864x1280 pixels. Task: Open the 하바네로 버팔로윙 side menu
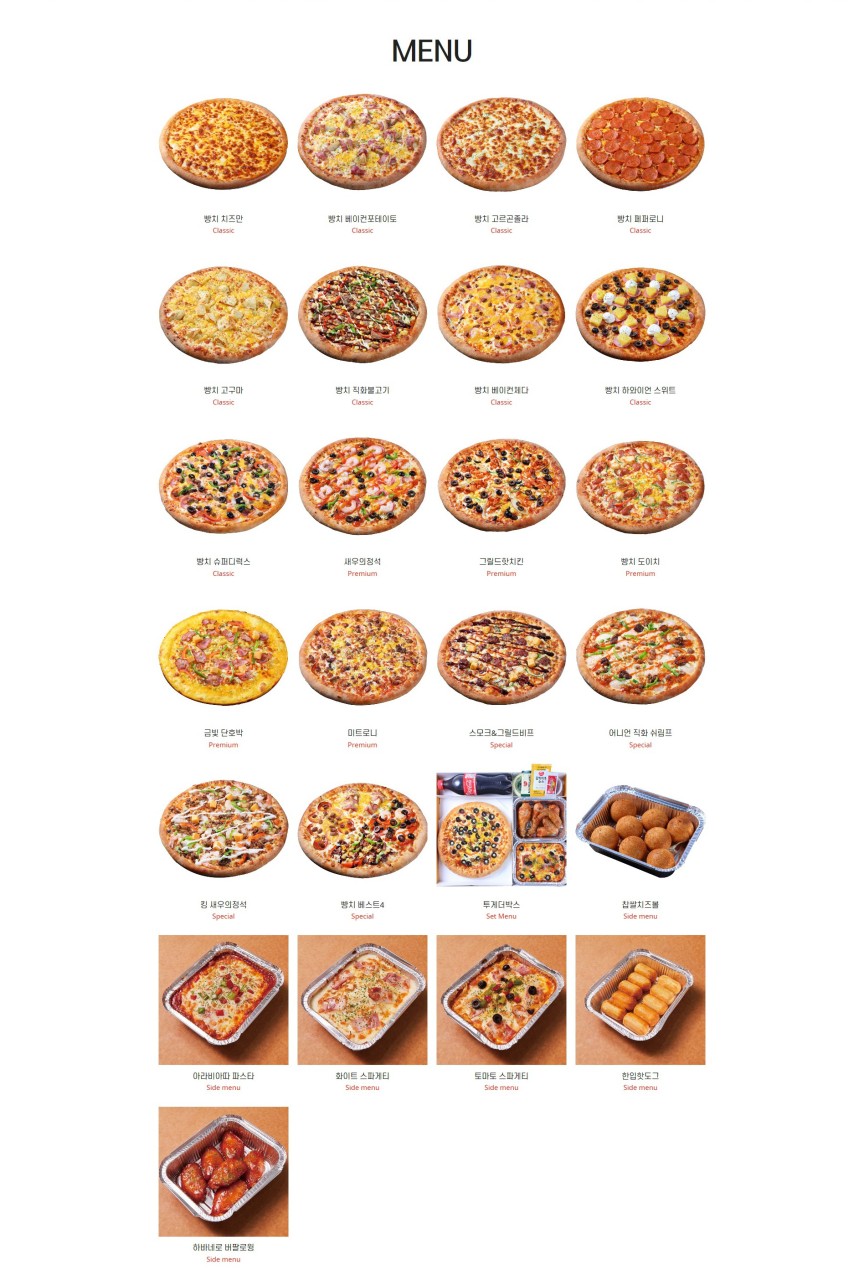(x=223, y=1171)
